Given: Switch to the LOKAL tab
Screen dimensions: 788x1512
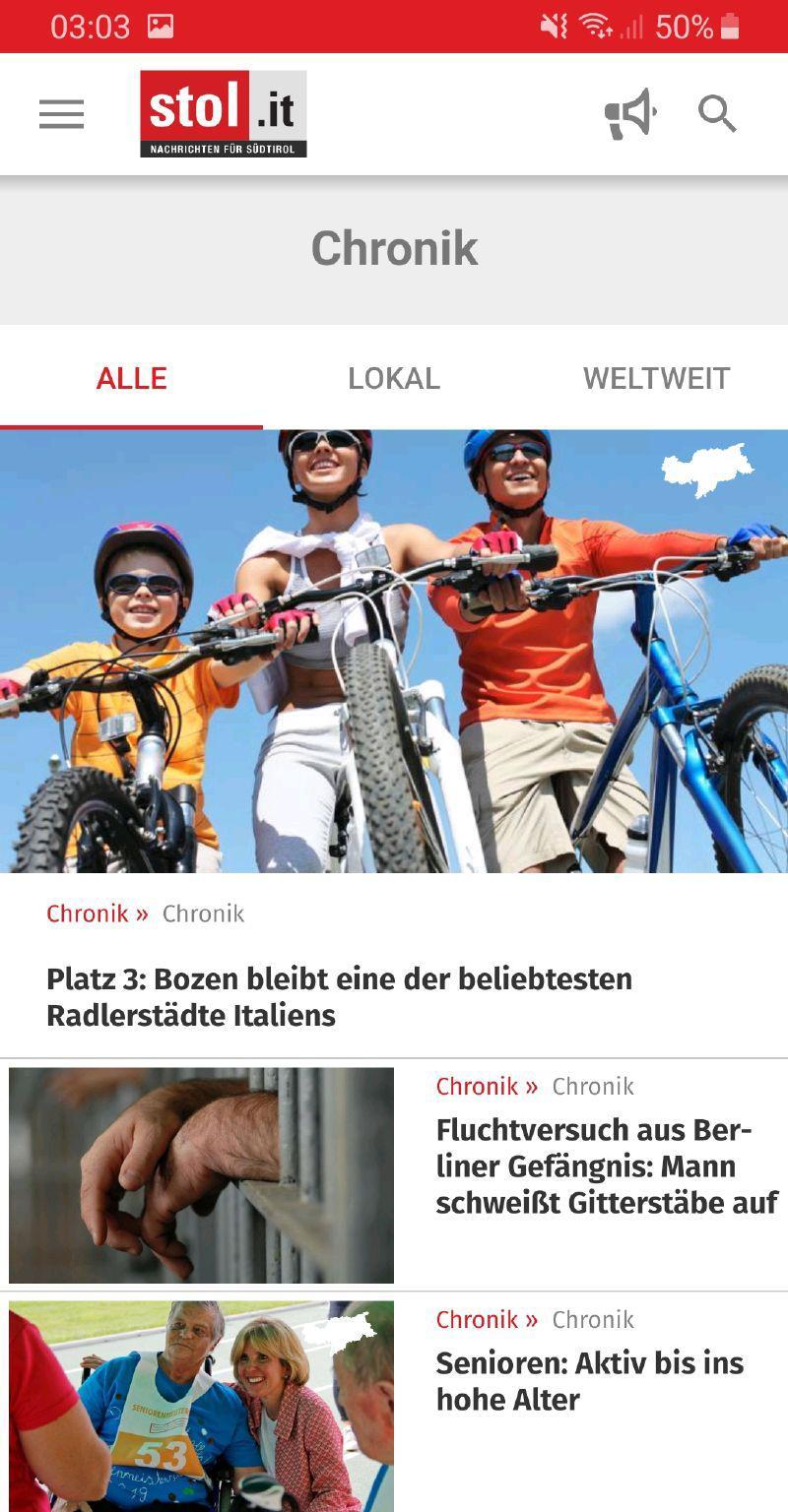Looking at the screenshot, I should point(394,378).
